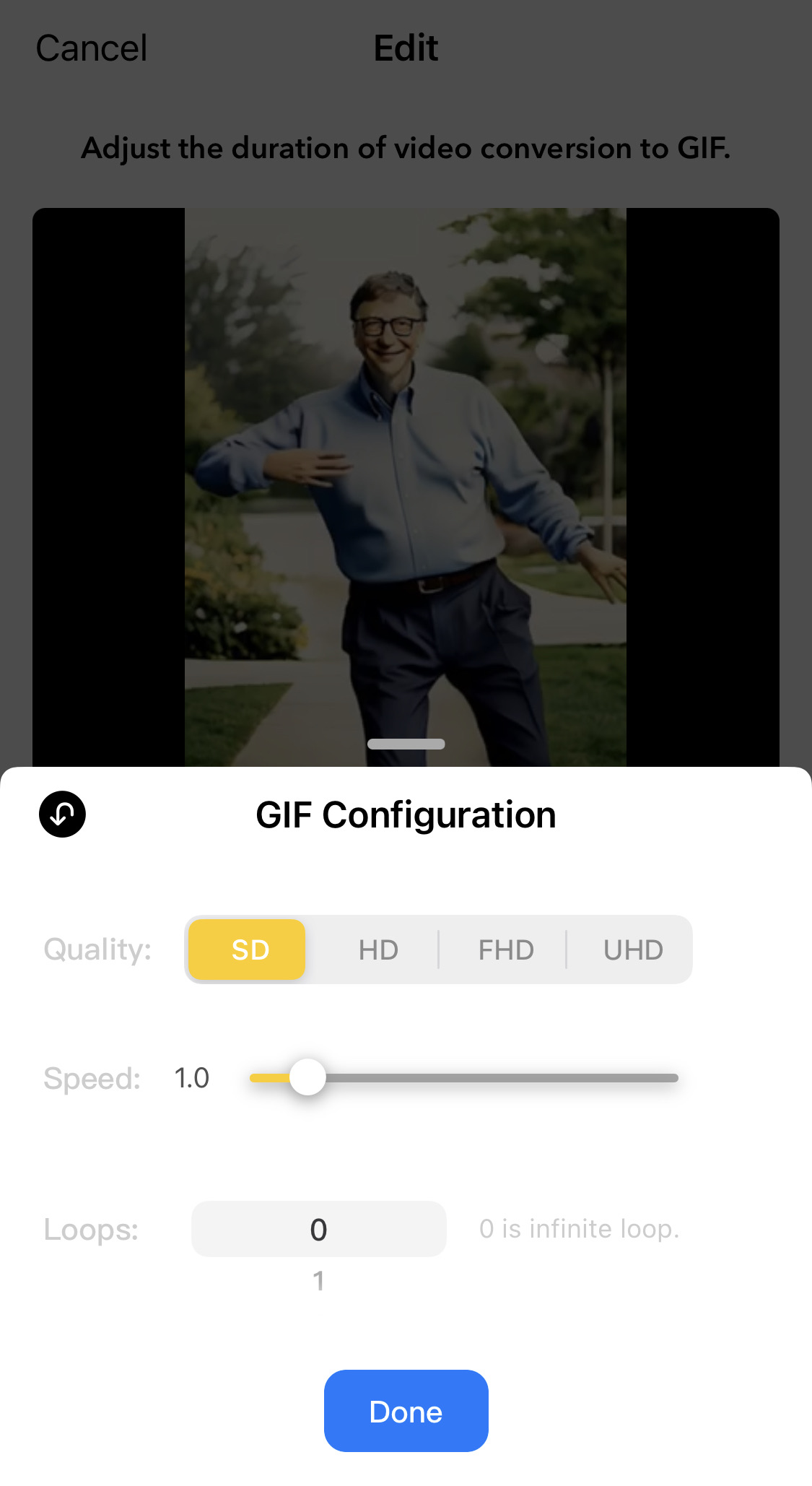Tap the 1.0 speed value label
The image size is (812, 1486).
190,1077
